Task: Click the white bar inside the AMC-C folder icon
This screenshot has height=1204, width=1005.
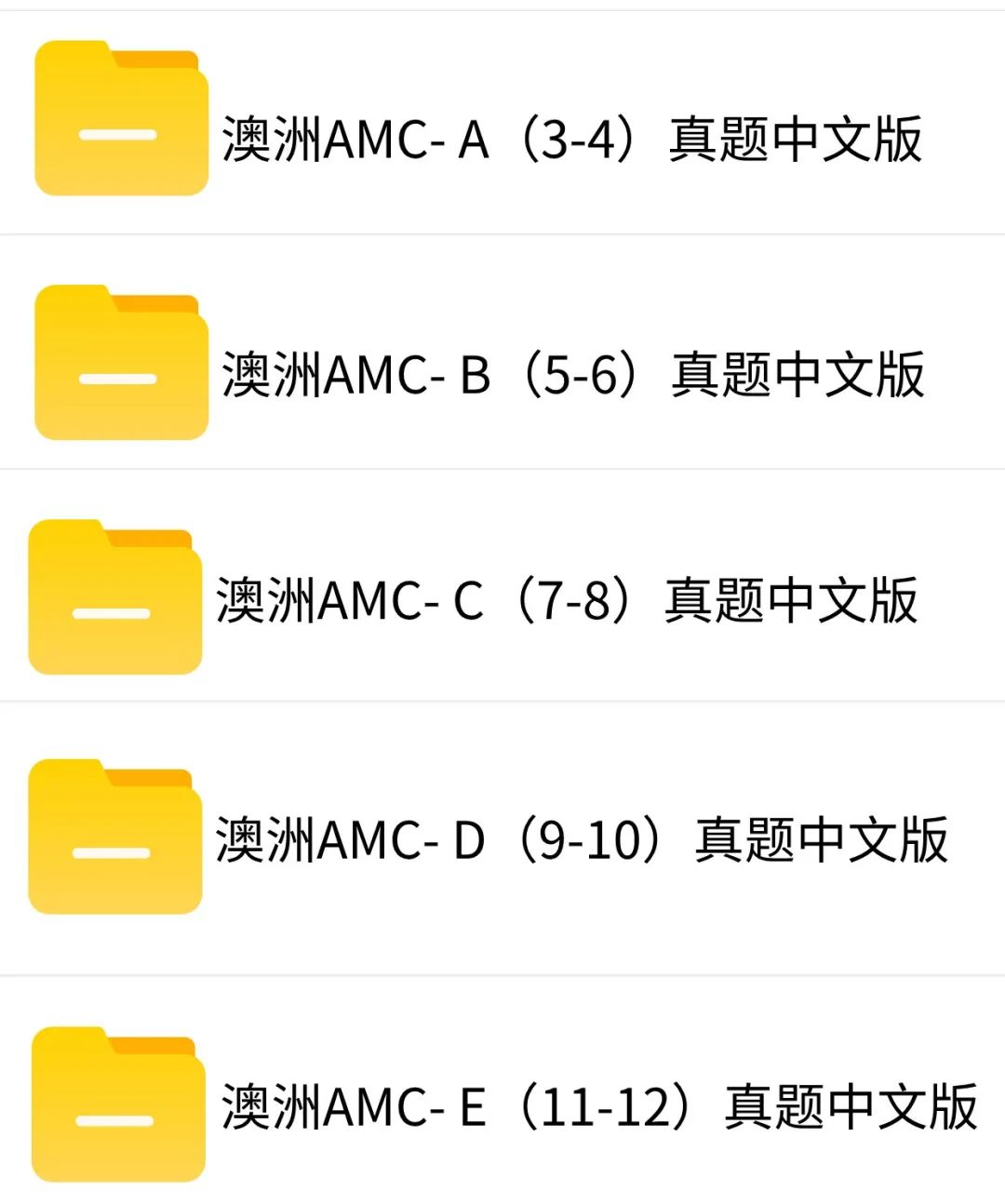Action: [114, 614]
